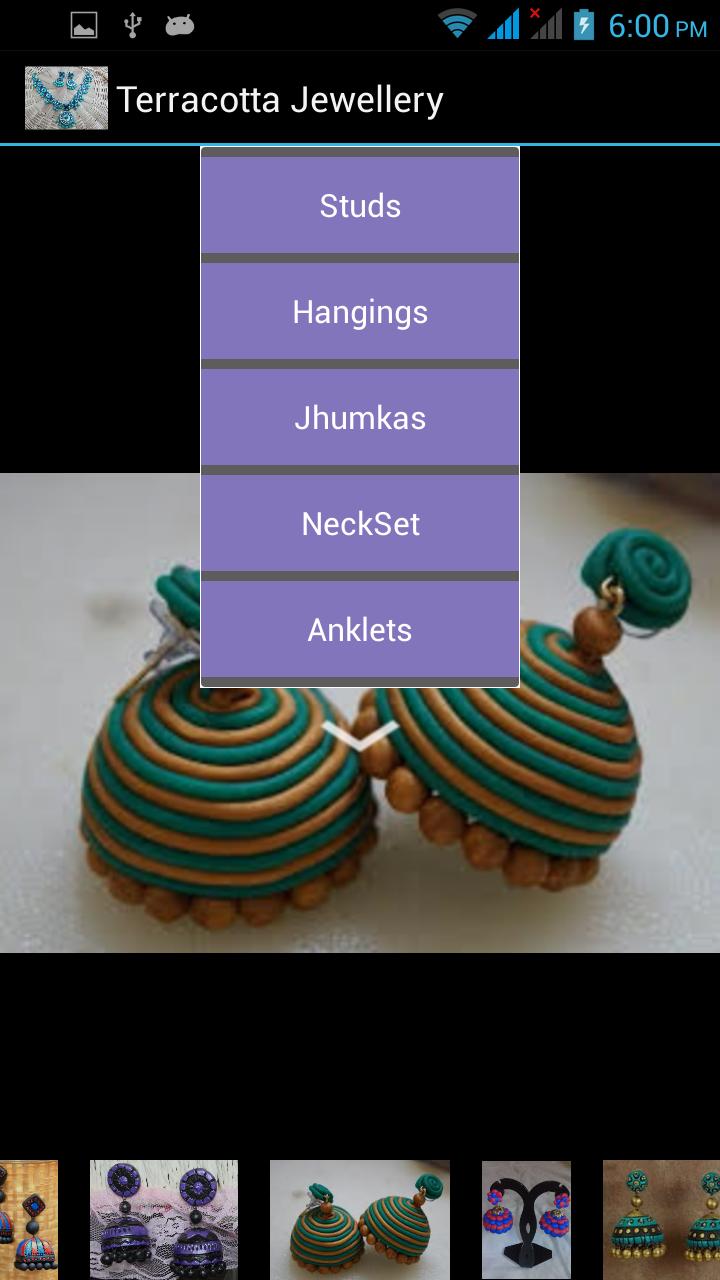View the purple and black jhumka thumbnail

click(164, 1219)
